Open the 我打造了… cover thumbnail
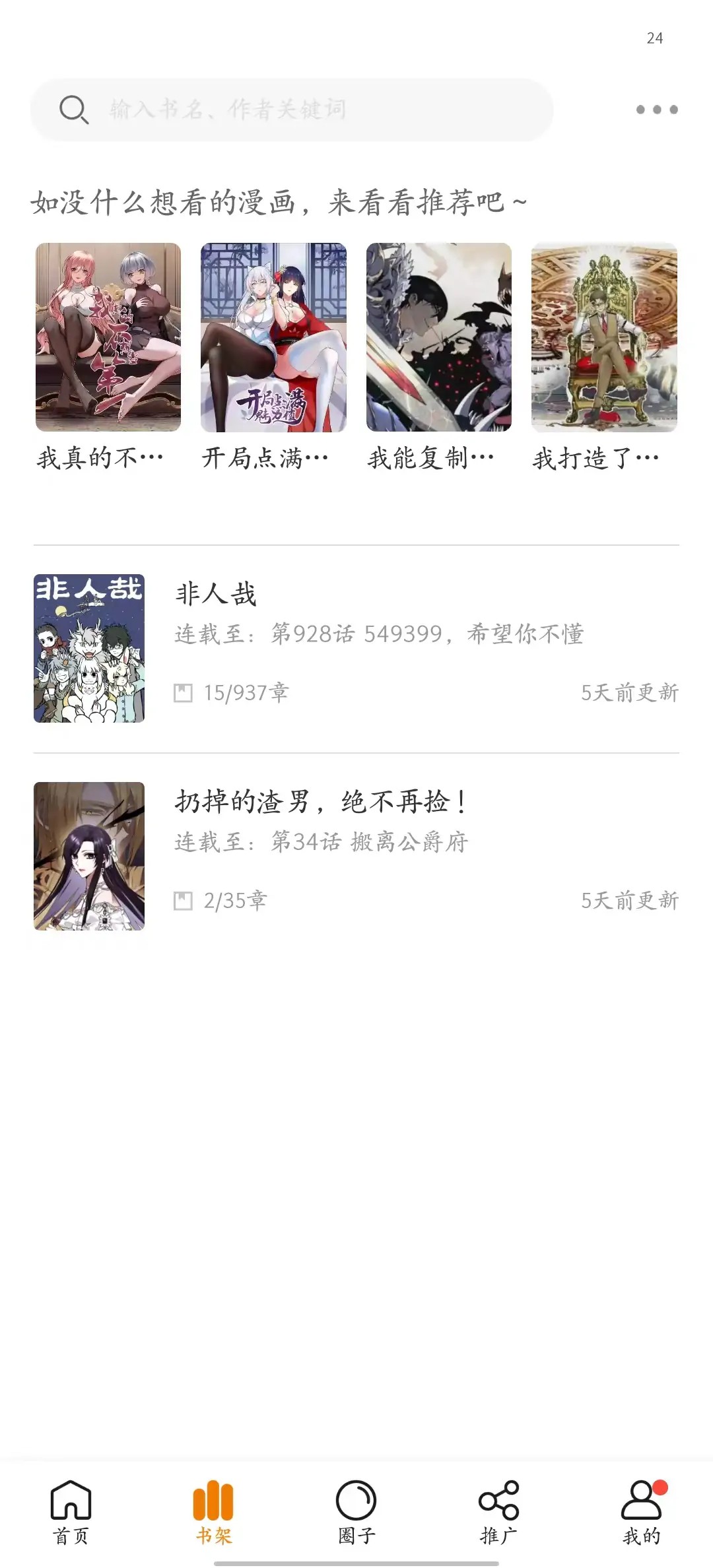713x1568 pixels. click(603, 338)
